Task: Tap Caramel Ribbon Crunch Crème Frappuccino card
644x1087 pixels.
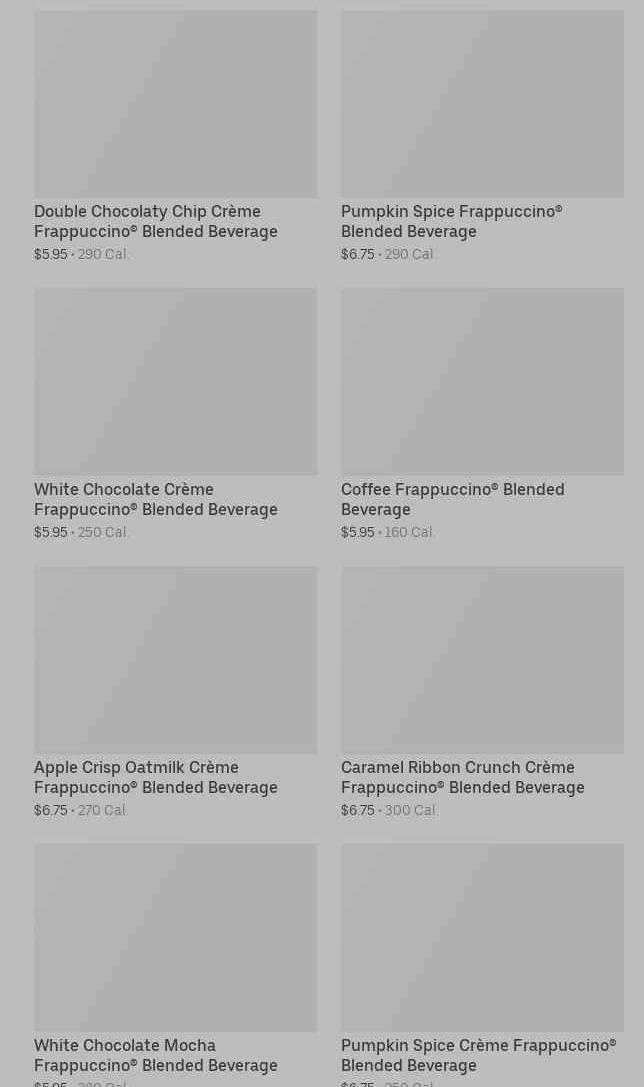Action: coord(482,693)
